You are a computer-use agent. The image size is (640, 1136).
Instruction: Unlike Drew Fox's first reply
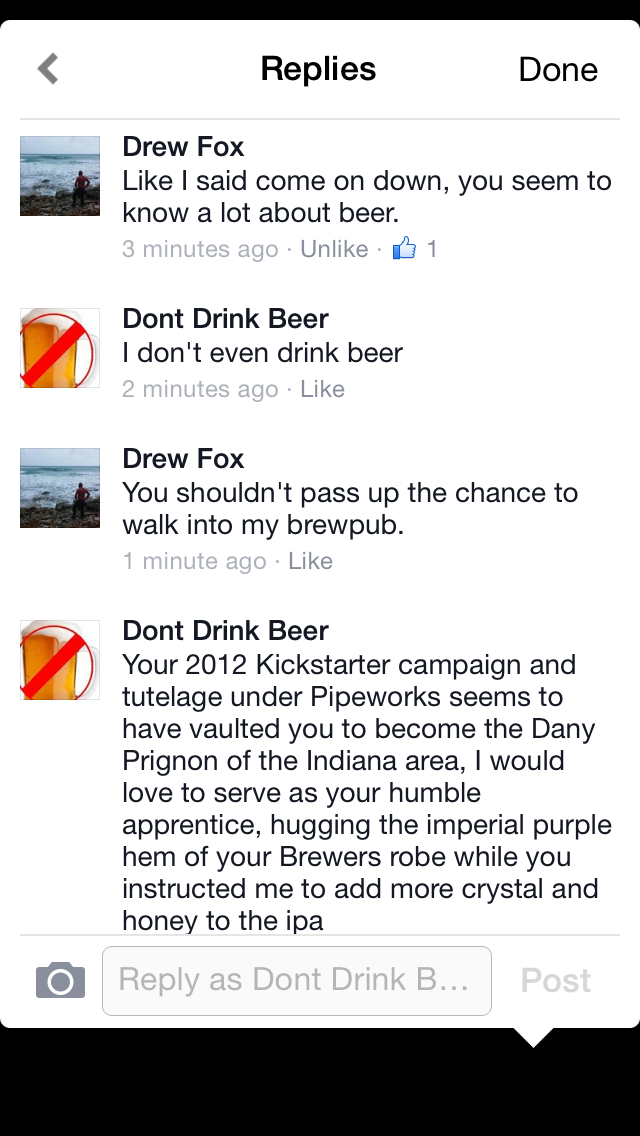(x=334, y=249)
